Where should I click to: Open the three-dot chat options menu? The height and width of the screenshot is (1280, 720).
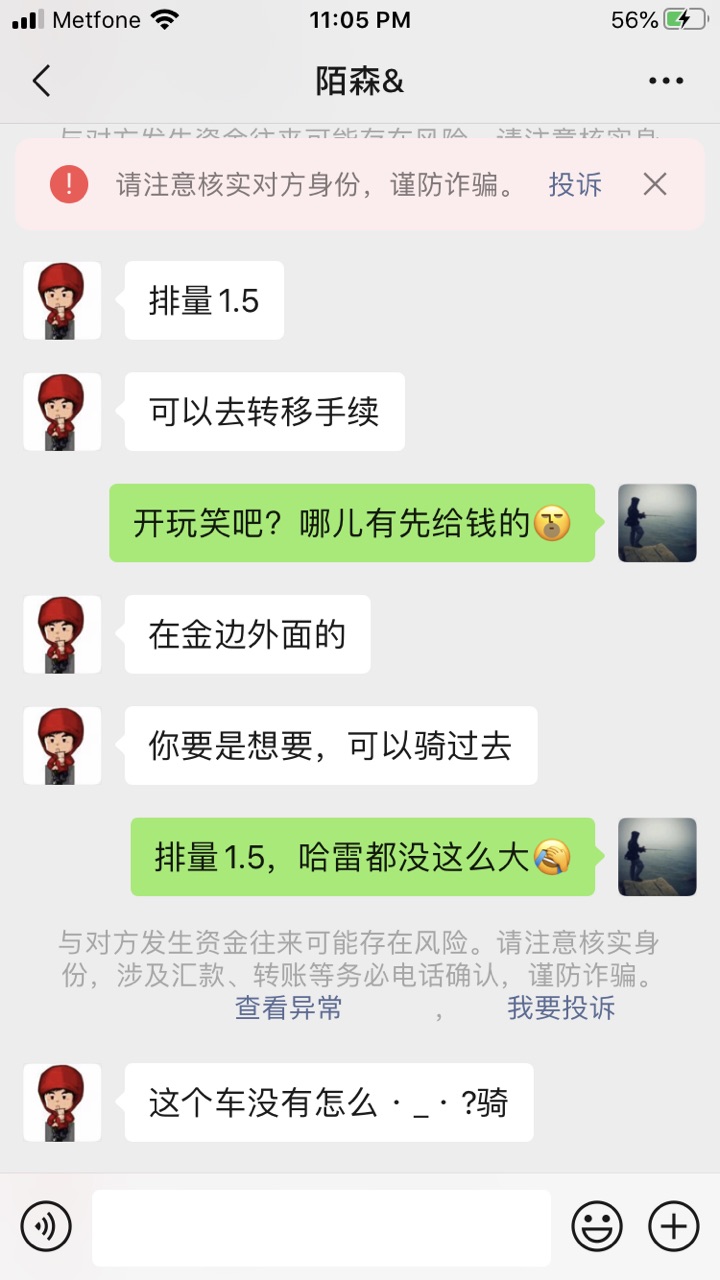[x=666, y=81]
